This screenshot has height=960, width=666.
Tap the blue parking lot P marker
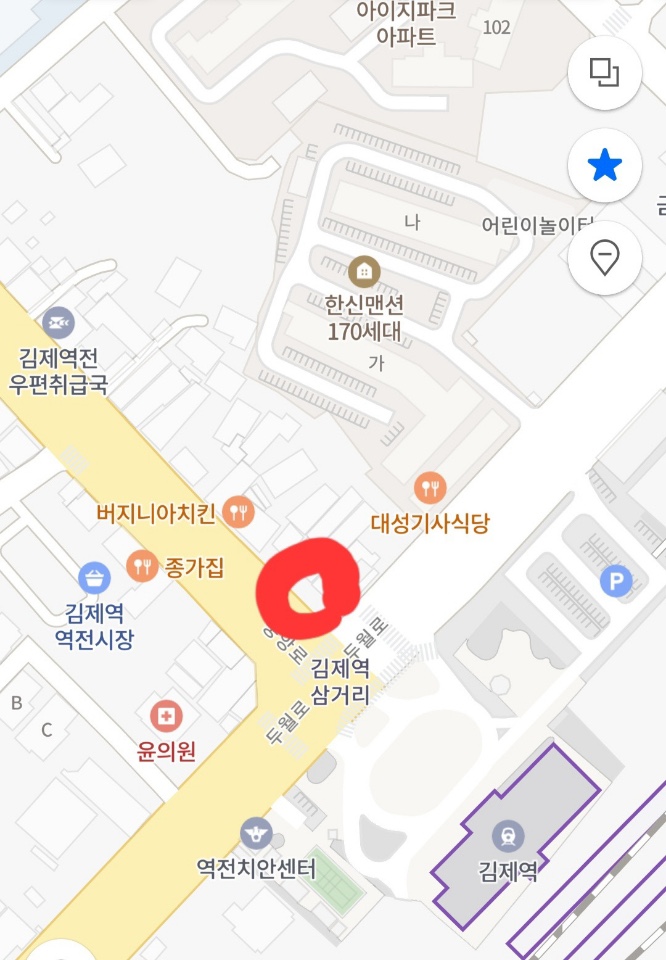click(x=615, y=581)
